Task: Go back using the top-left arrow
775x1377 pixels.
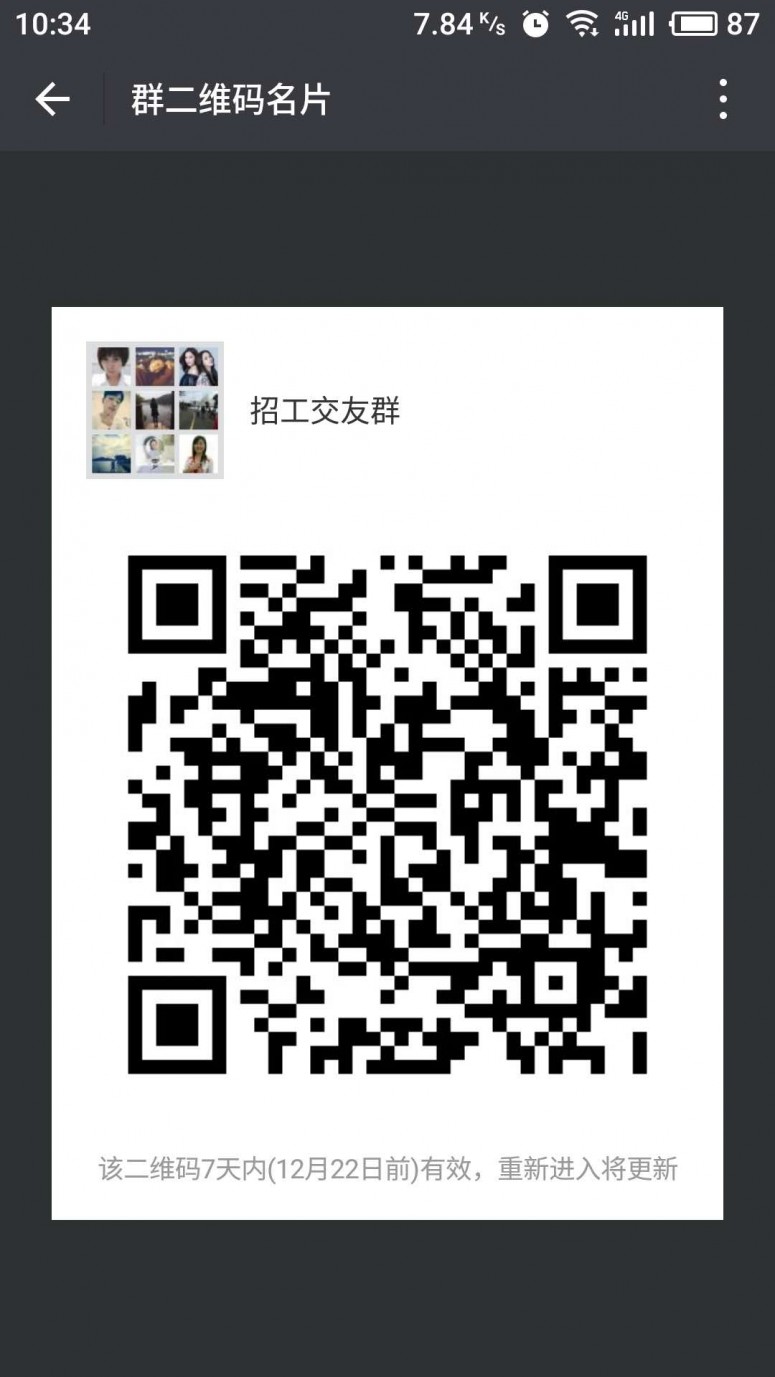Action: (52, 100)
